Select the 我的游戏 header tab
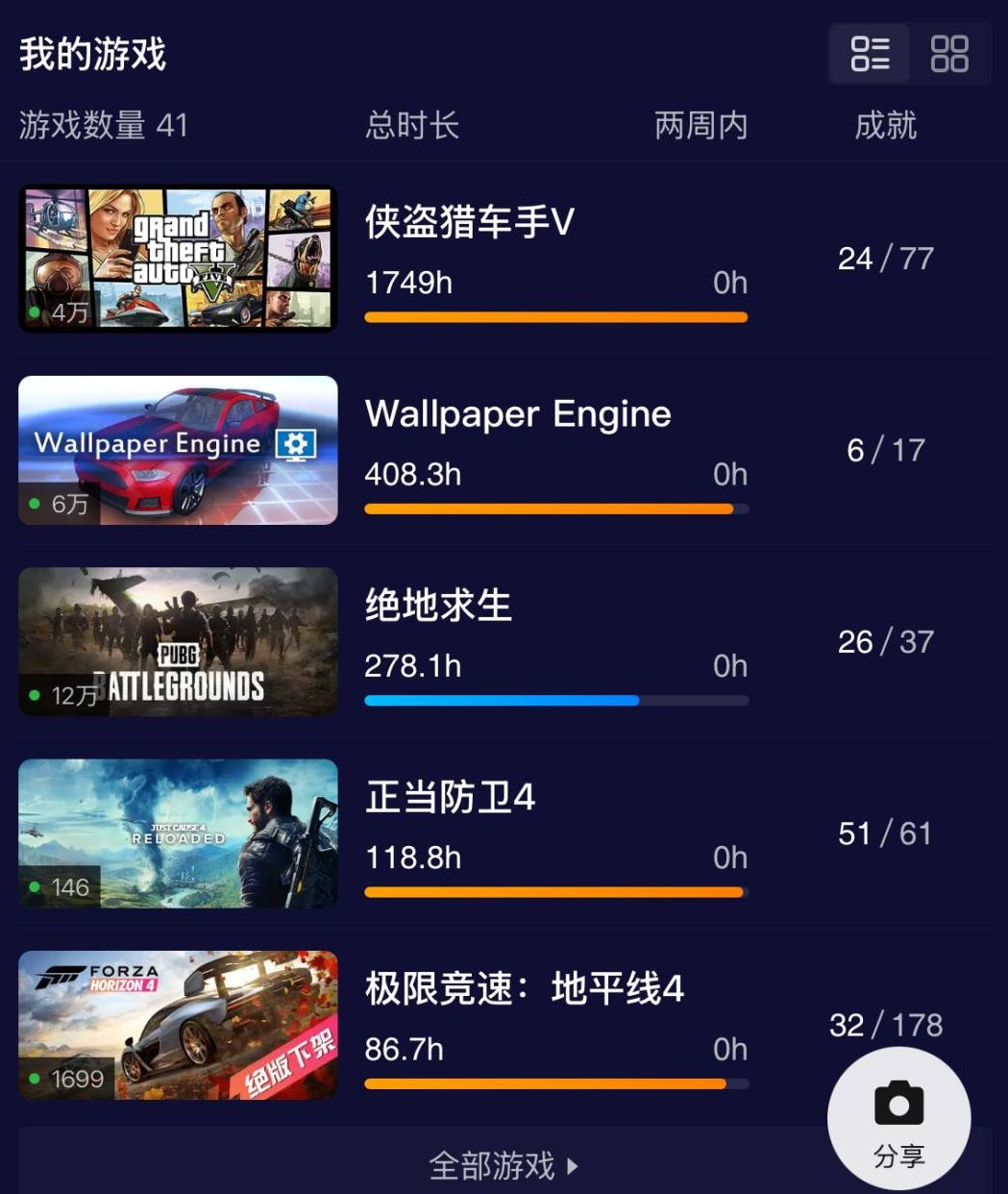This screenshot has height=1194, width=1008. (x=93, y=55)
